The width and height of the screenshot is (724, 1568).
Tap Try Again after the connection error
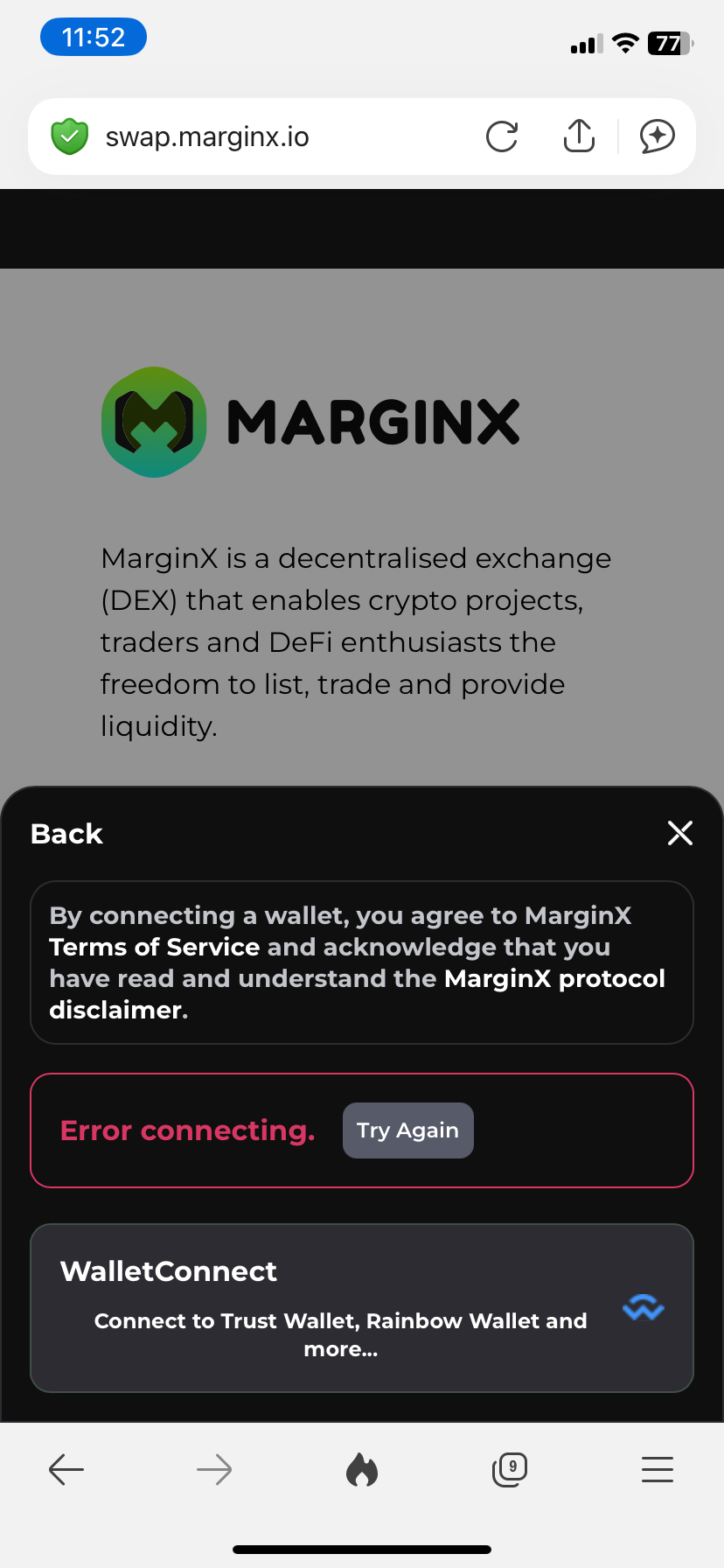pos(408,1130)
